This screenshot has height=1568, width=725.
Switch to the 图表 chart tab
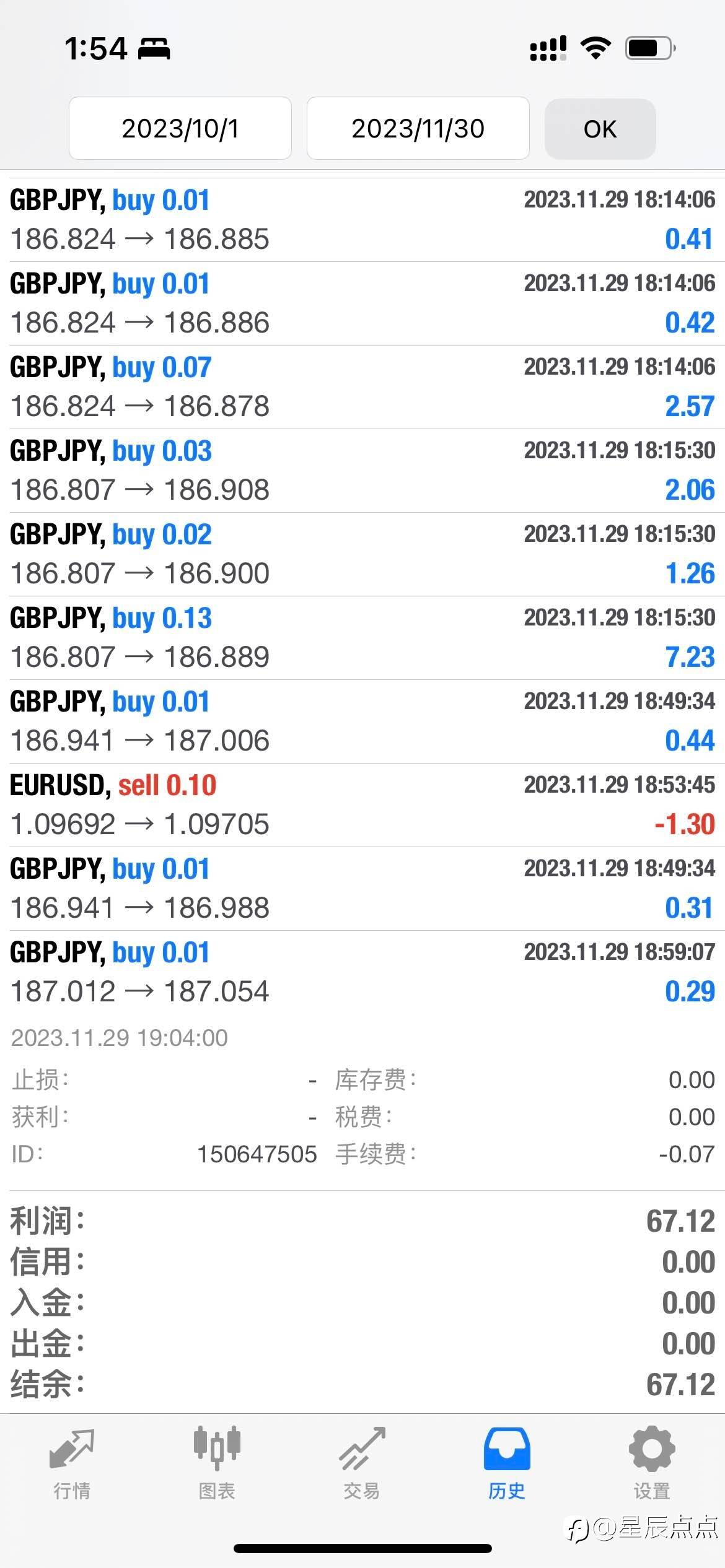[217, 1463]
